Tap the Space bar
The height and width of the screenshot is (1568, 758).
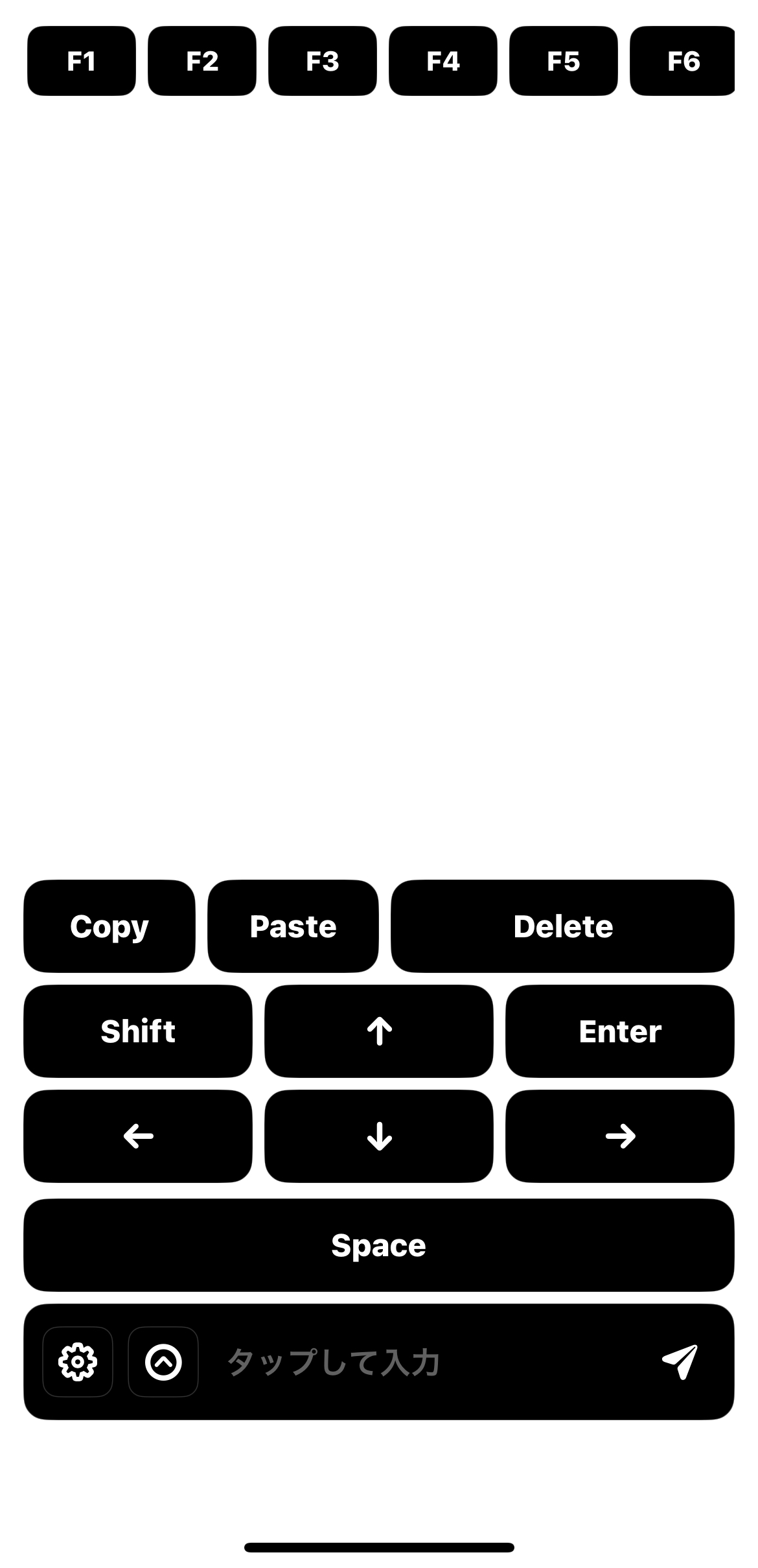379,1245
